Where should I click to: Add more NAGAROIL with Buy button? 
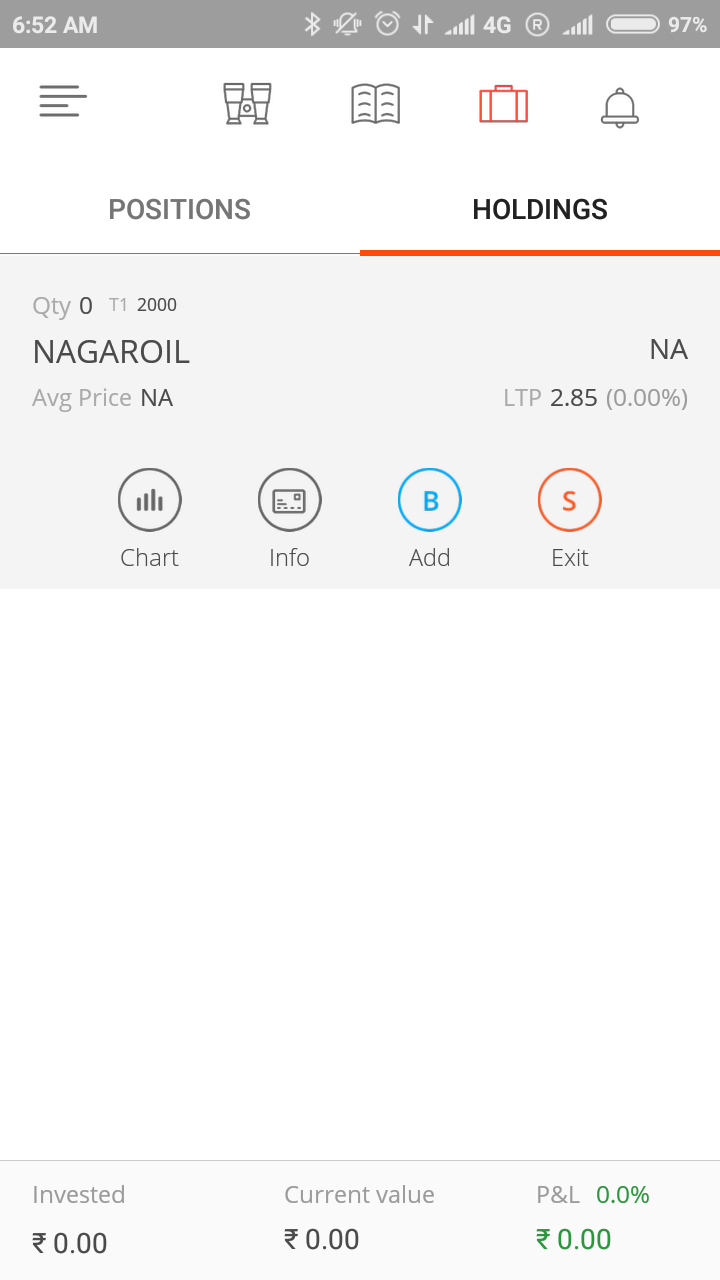(x=430, y=519)
